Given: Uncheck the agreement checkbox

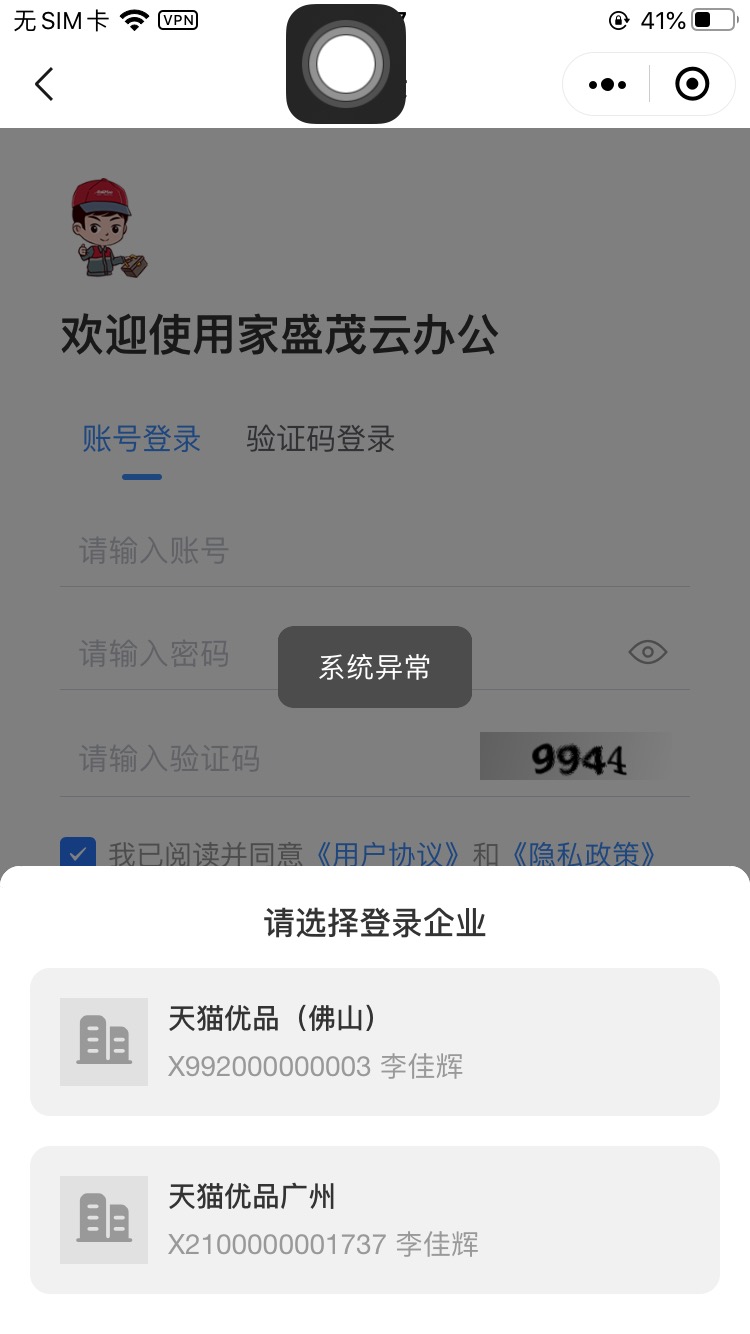Looking at the screenshot, I should click(x=78, y=854).
